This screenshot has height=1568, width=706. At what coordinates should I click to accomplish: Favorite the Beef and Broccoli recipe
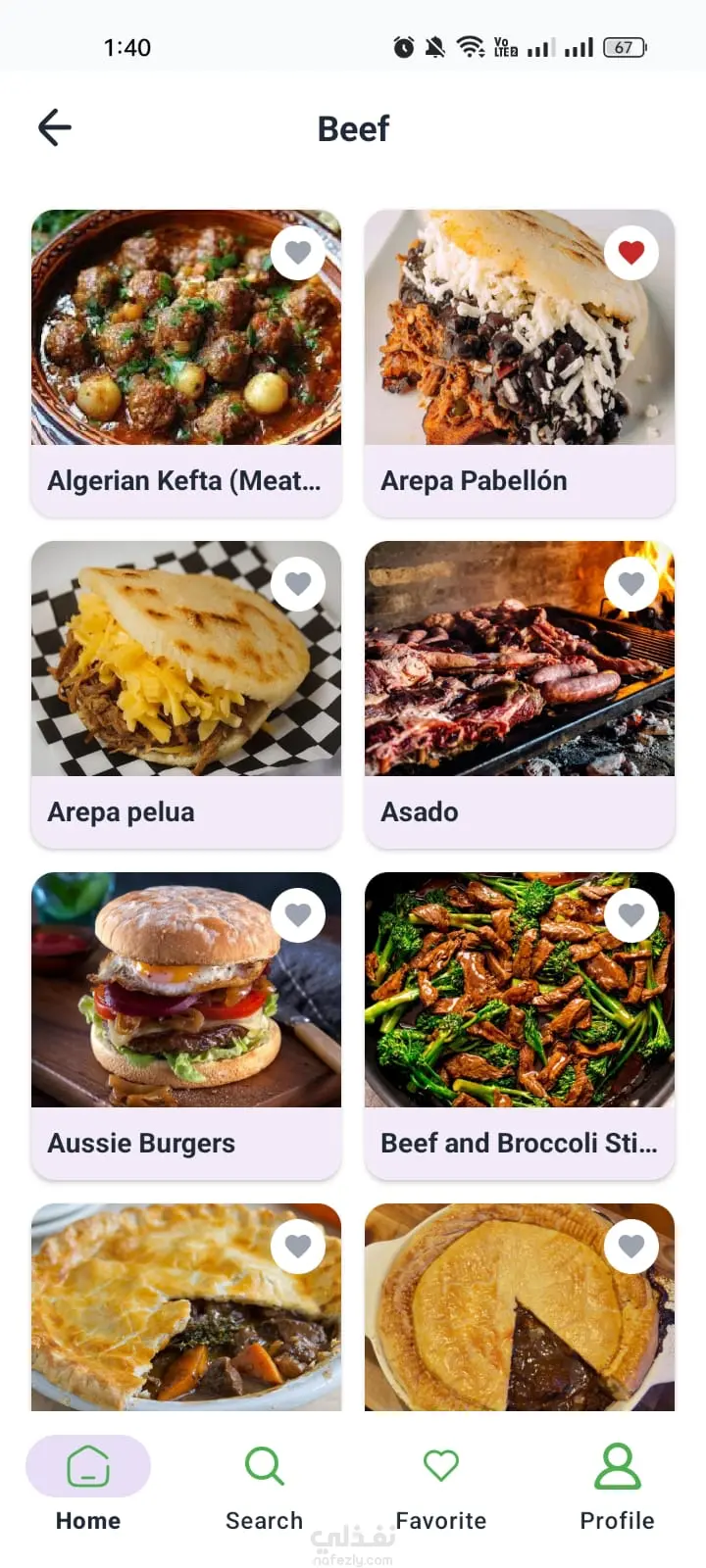click(x=631, y=915)
